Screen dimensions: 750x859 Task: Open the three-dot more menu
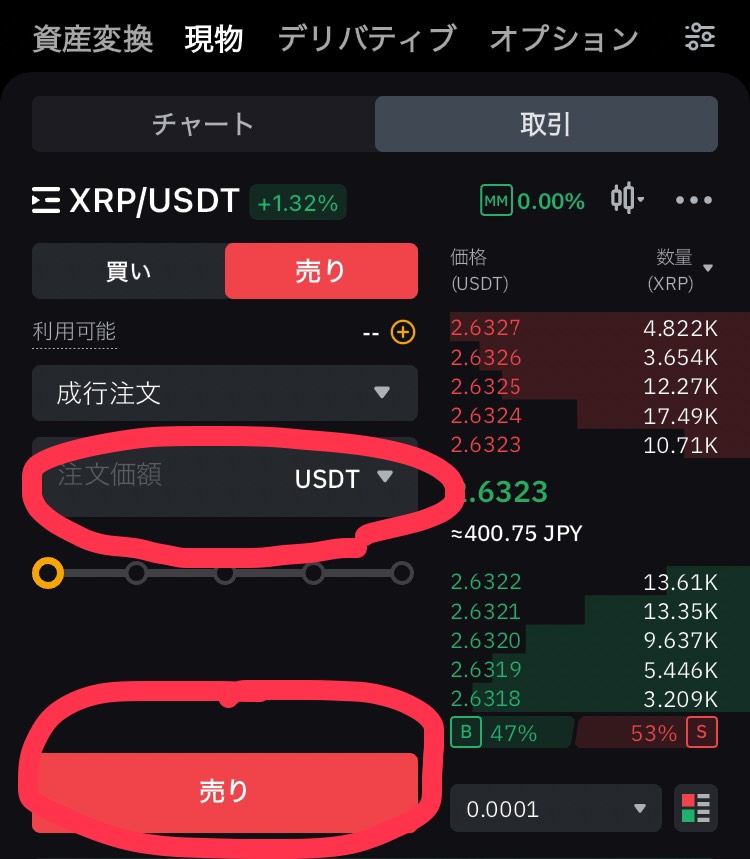694,200
